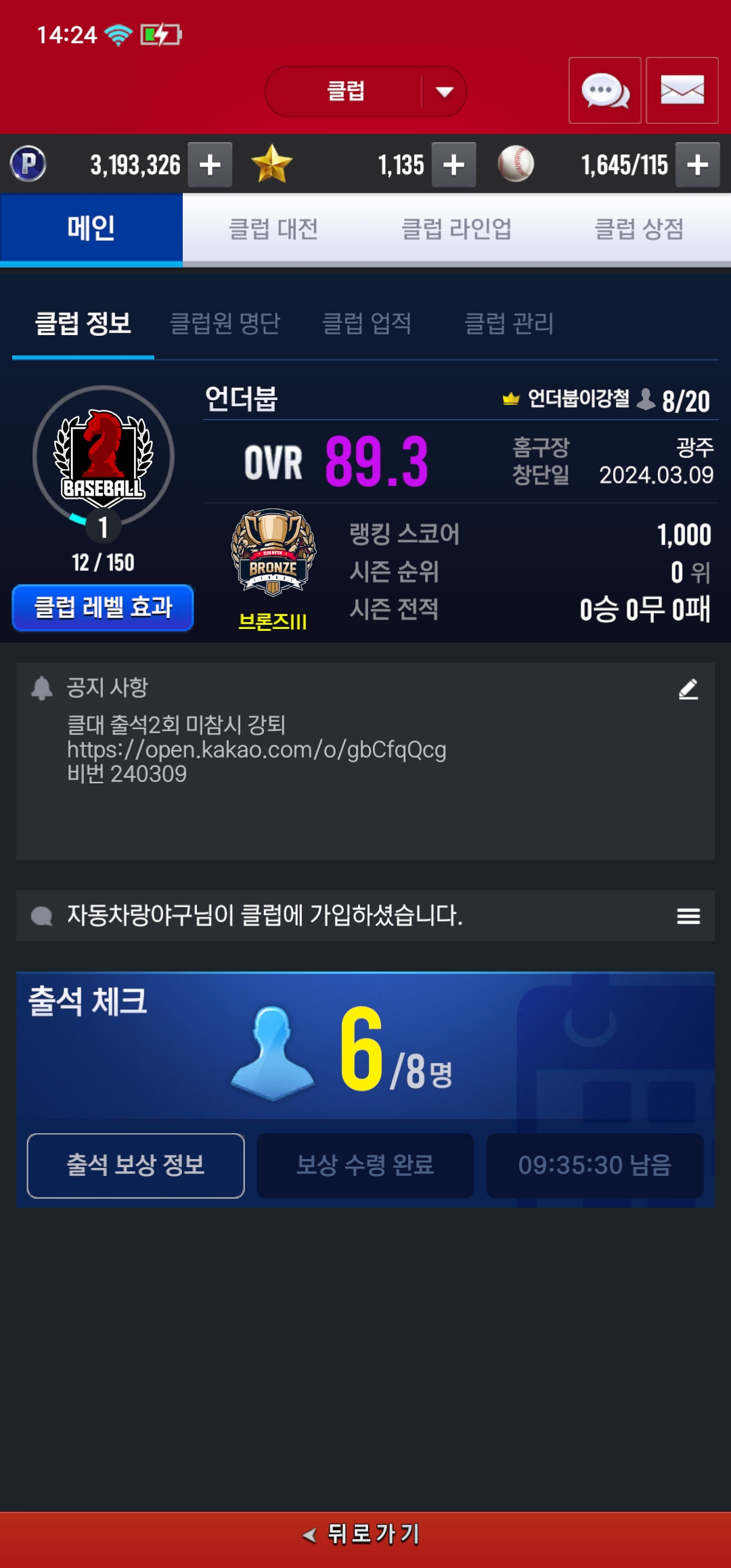Expand the club chat log menu icon
This screenshot has height=1568, width=731.
(x=688, y=916)
